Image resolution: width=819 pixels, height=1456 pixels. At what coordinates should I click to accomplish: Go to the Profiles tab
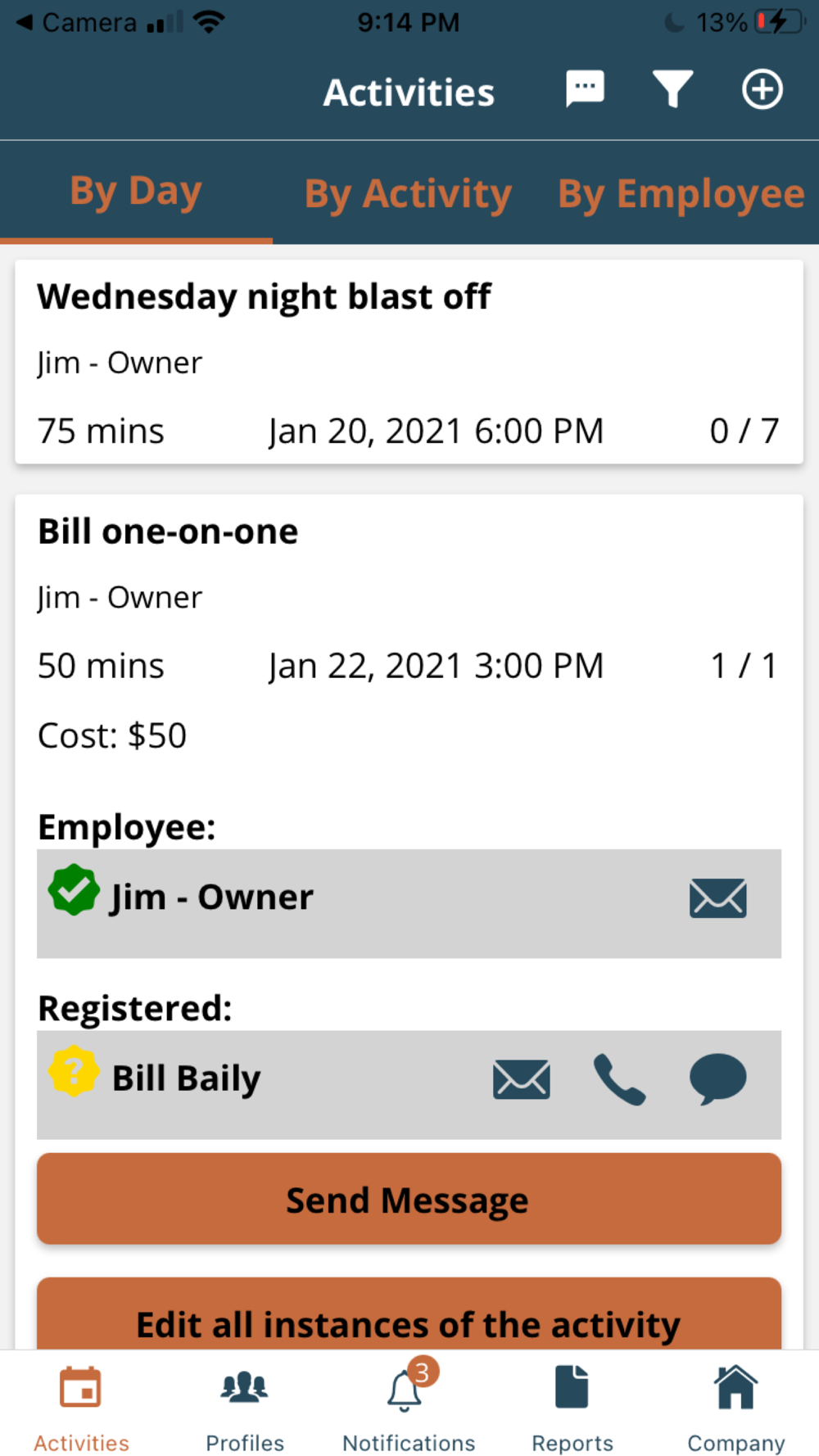pos(244,1409)
